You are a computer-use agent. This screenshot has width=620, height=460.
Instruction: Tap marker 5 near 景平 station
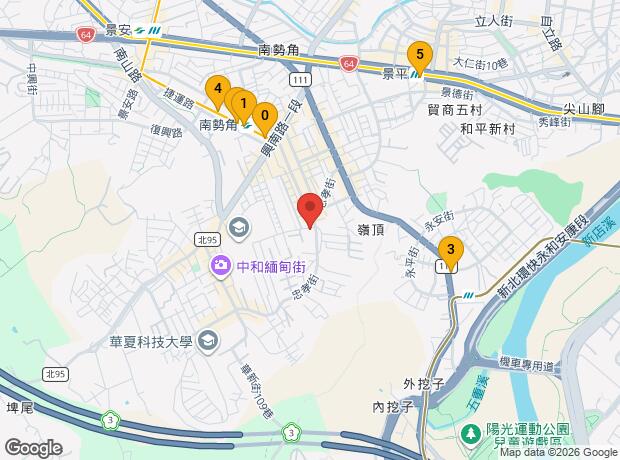point(420,58)
